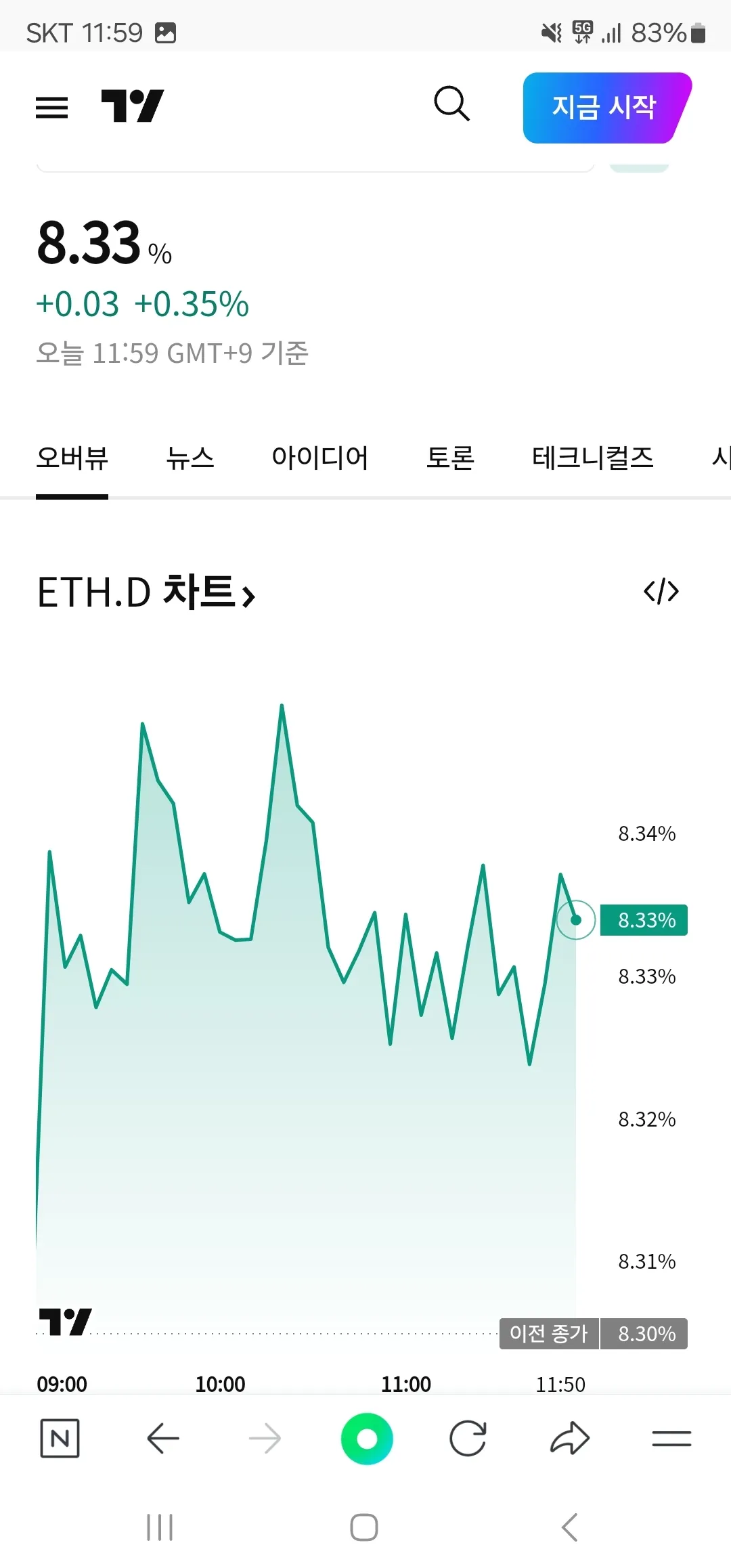
Task: Switch to the 토론 tab
Action: coord(450,458)
